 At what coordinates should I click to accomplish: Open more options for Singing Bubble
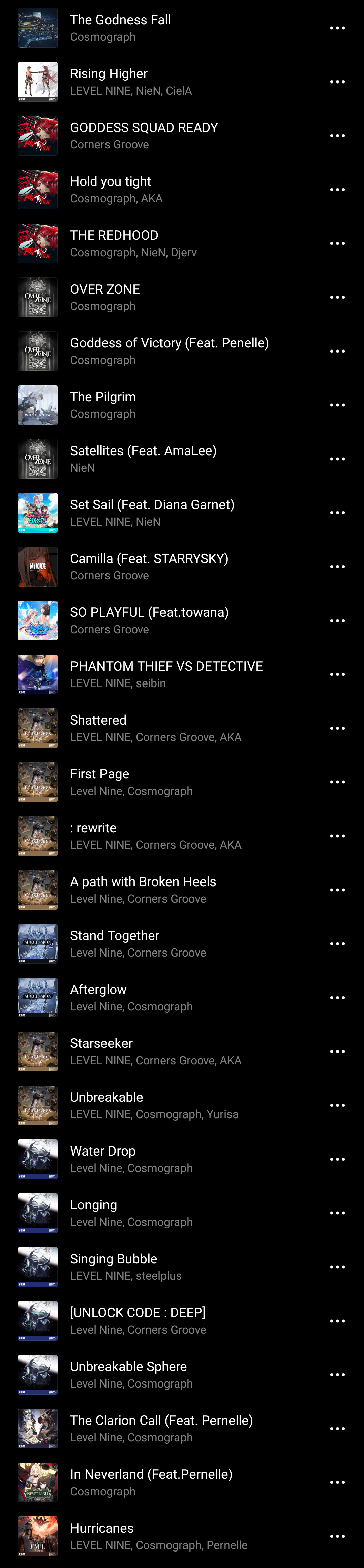[x=337, y=1267]
